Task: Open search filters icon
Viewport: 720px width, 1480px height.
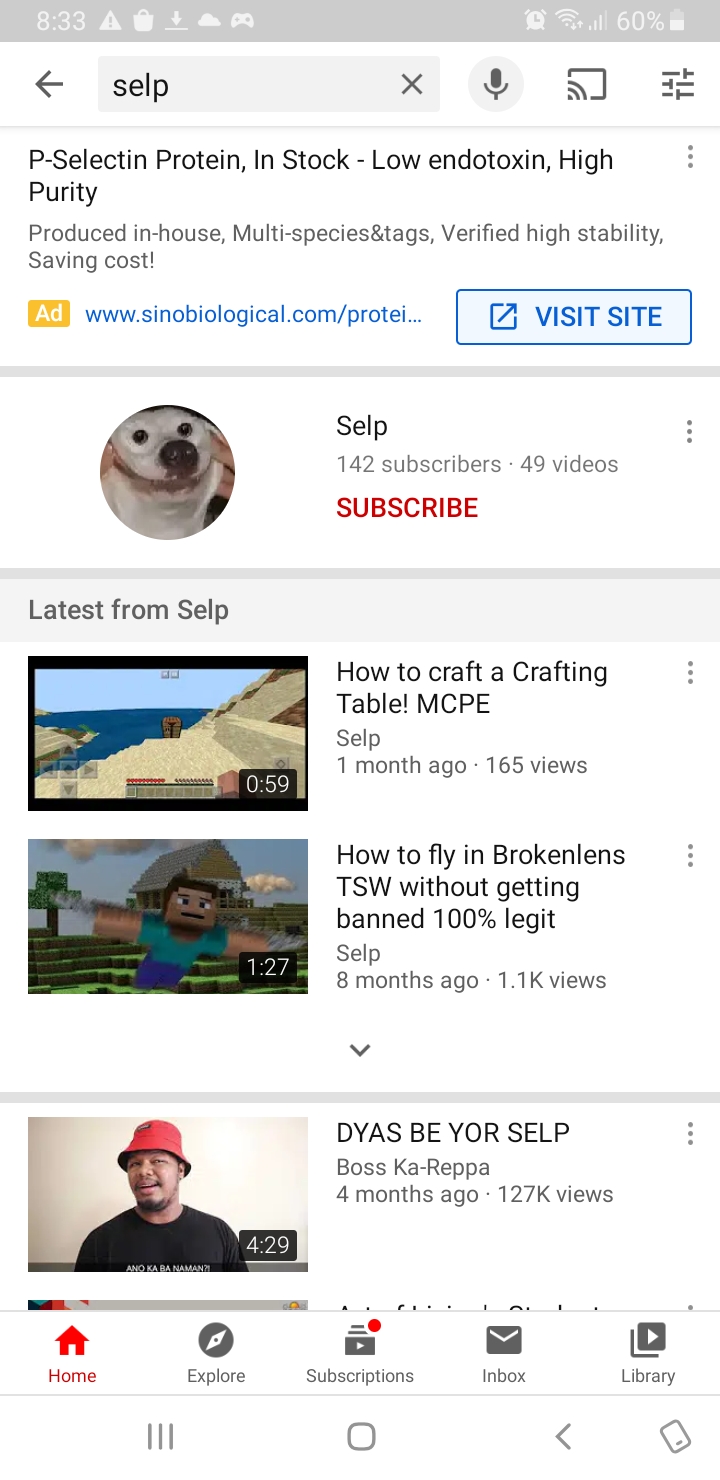Action: point(677,85)
